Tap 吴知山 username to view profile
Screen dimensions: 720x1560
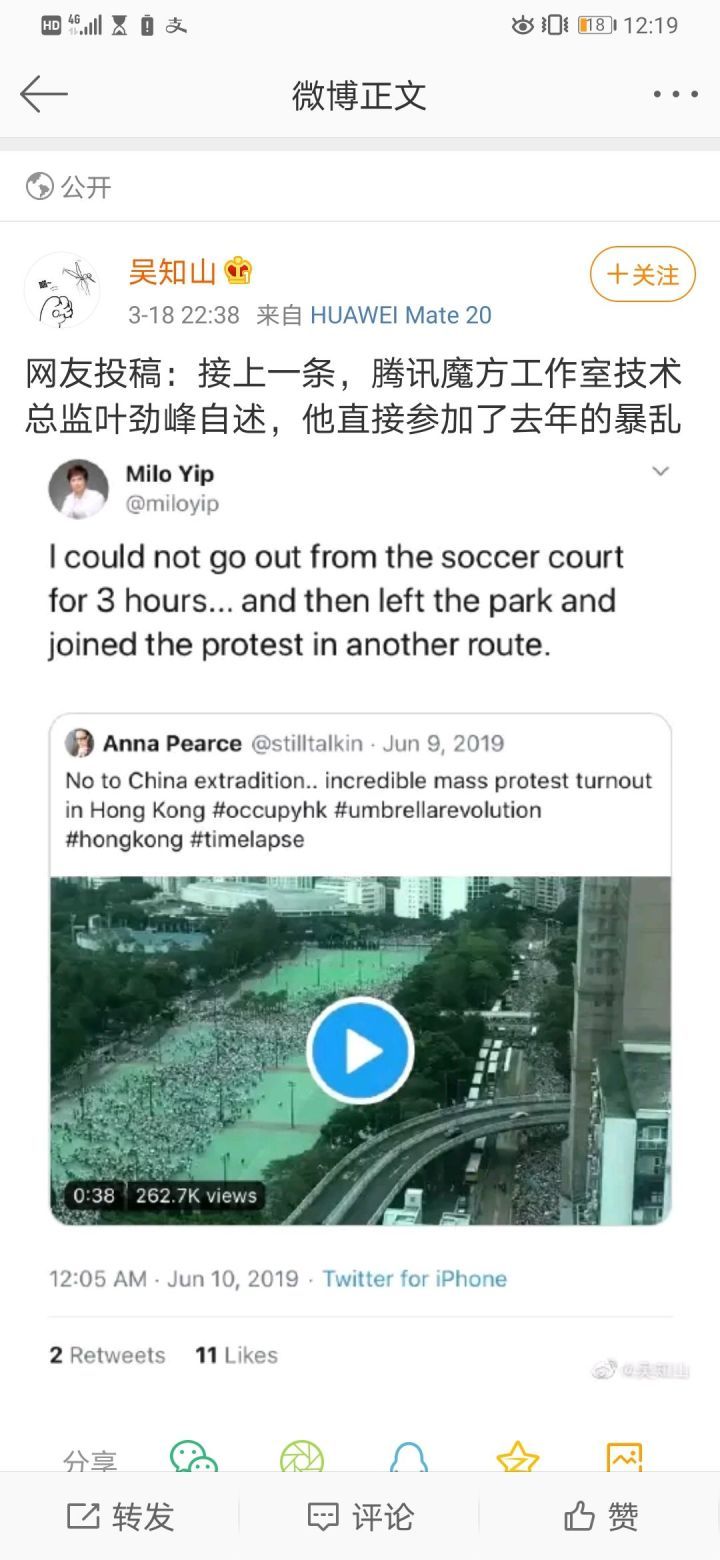172,271
